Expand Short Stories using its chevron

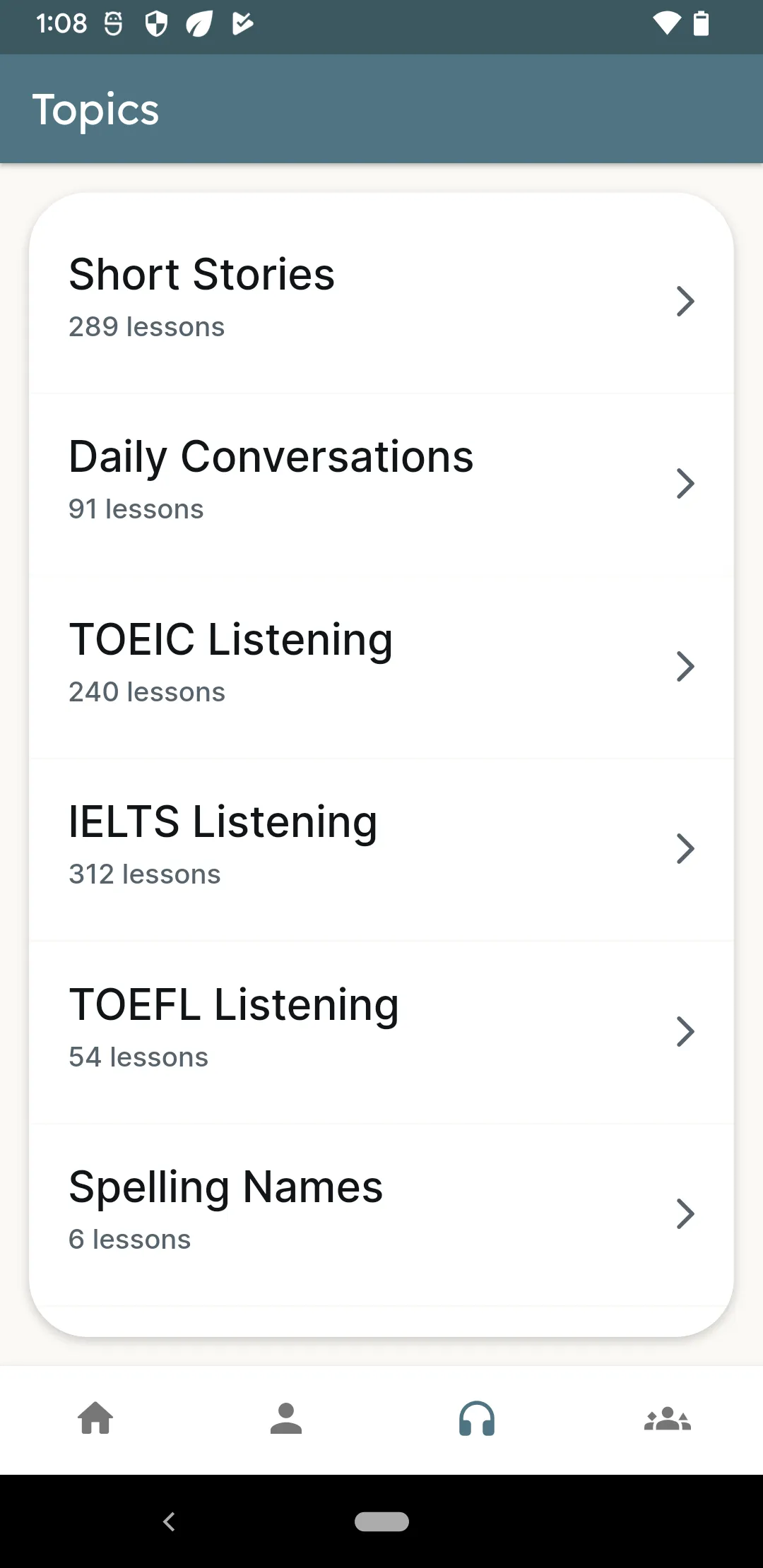[x=685, y=301]
